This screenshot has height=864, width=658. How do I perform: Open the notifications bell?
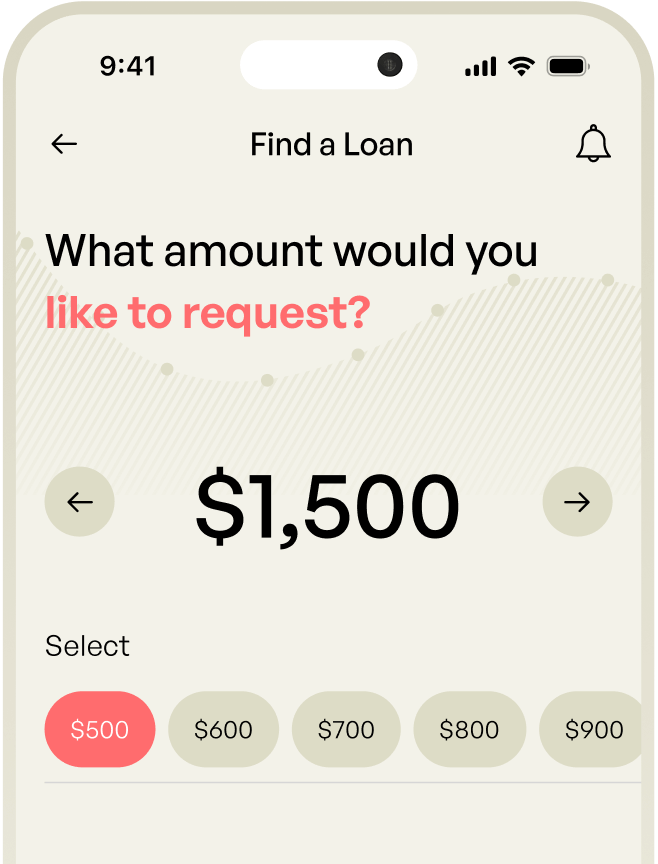click(593, 144)
